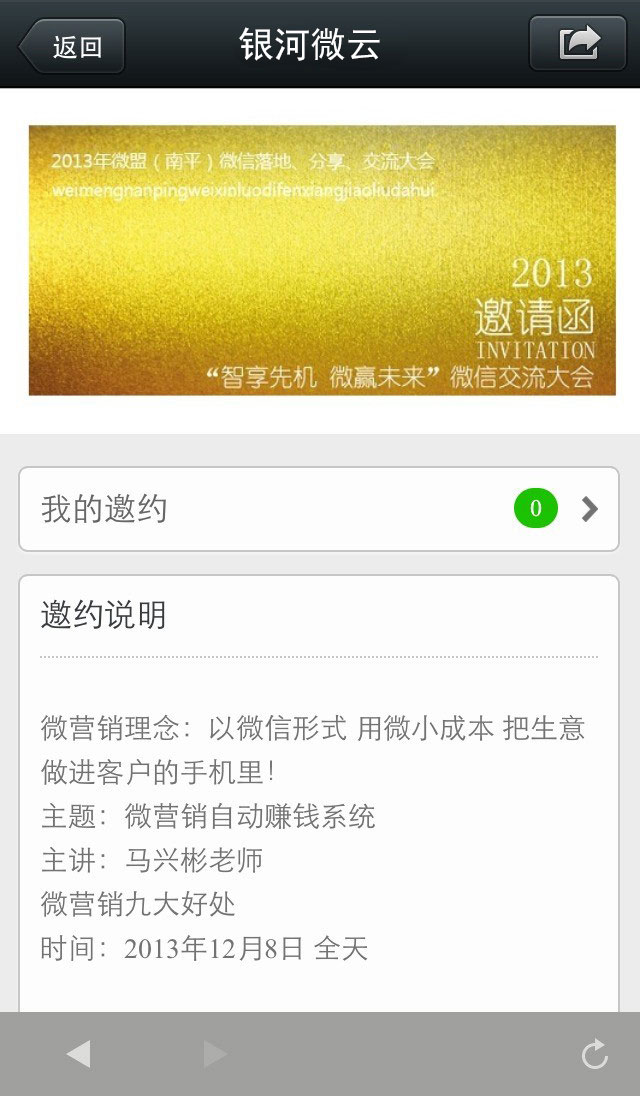640x1096 pixels.
Task: Refresh the current page
Action: tap(594, 1054)
